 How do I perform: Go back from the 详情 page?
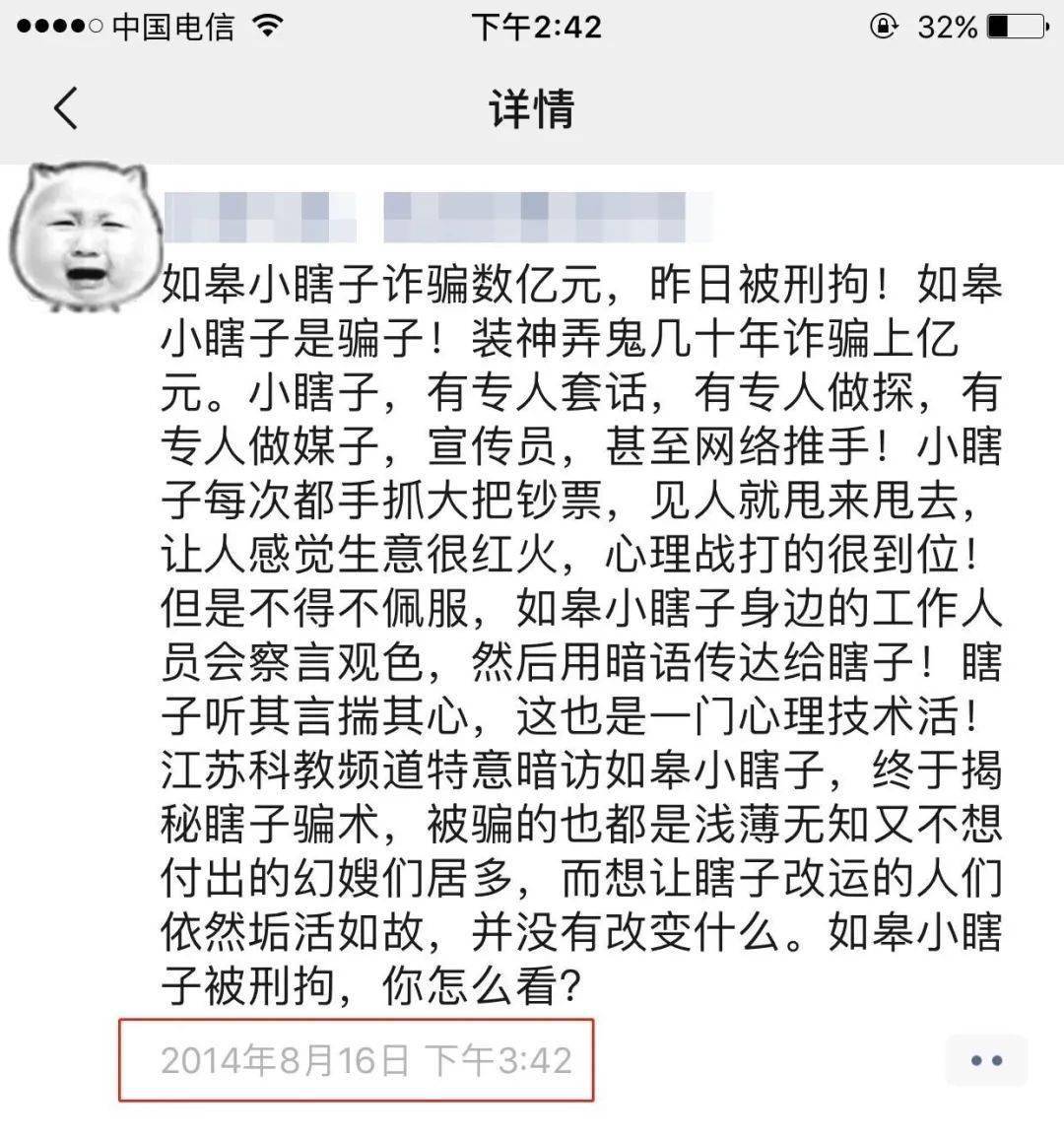tap(66, 107)
